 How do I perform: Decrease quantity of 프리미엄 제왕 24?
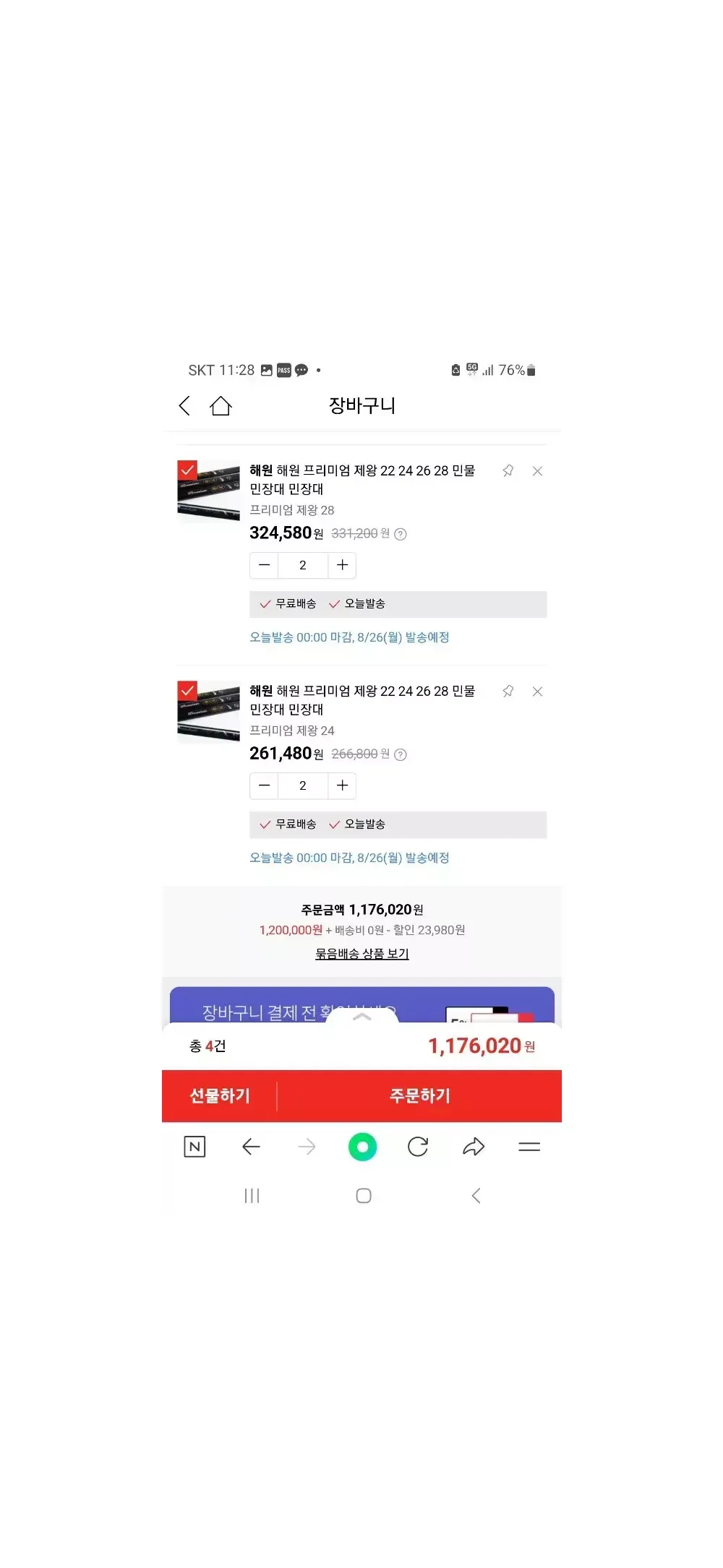[265, 785]
